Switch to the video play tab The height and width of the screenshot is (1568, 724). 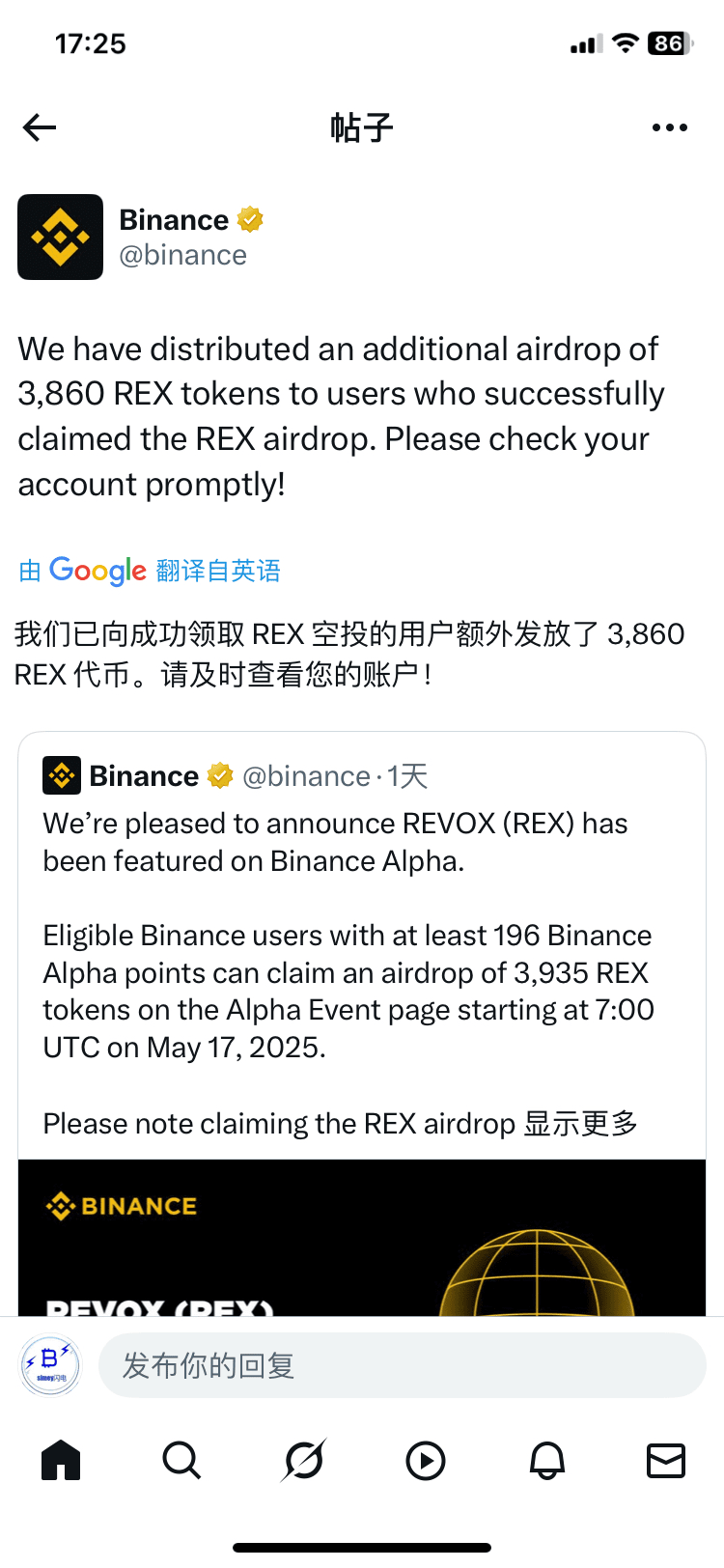pyautogui.click(x=426, y=1461)
